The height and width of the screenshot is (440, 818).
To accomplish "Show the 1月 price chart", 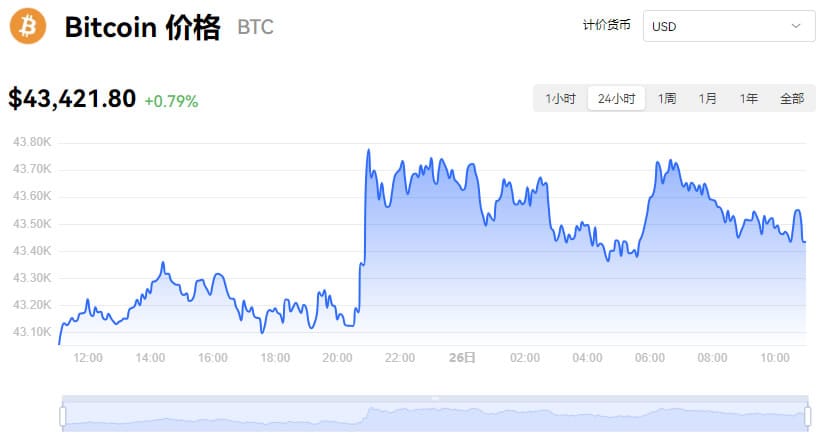I will [708, 98].
